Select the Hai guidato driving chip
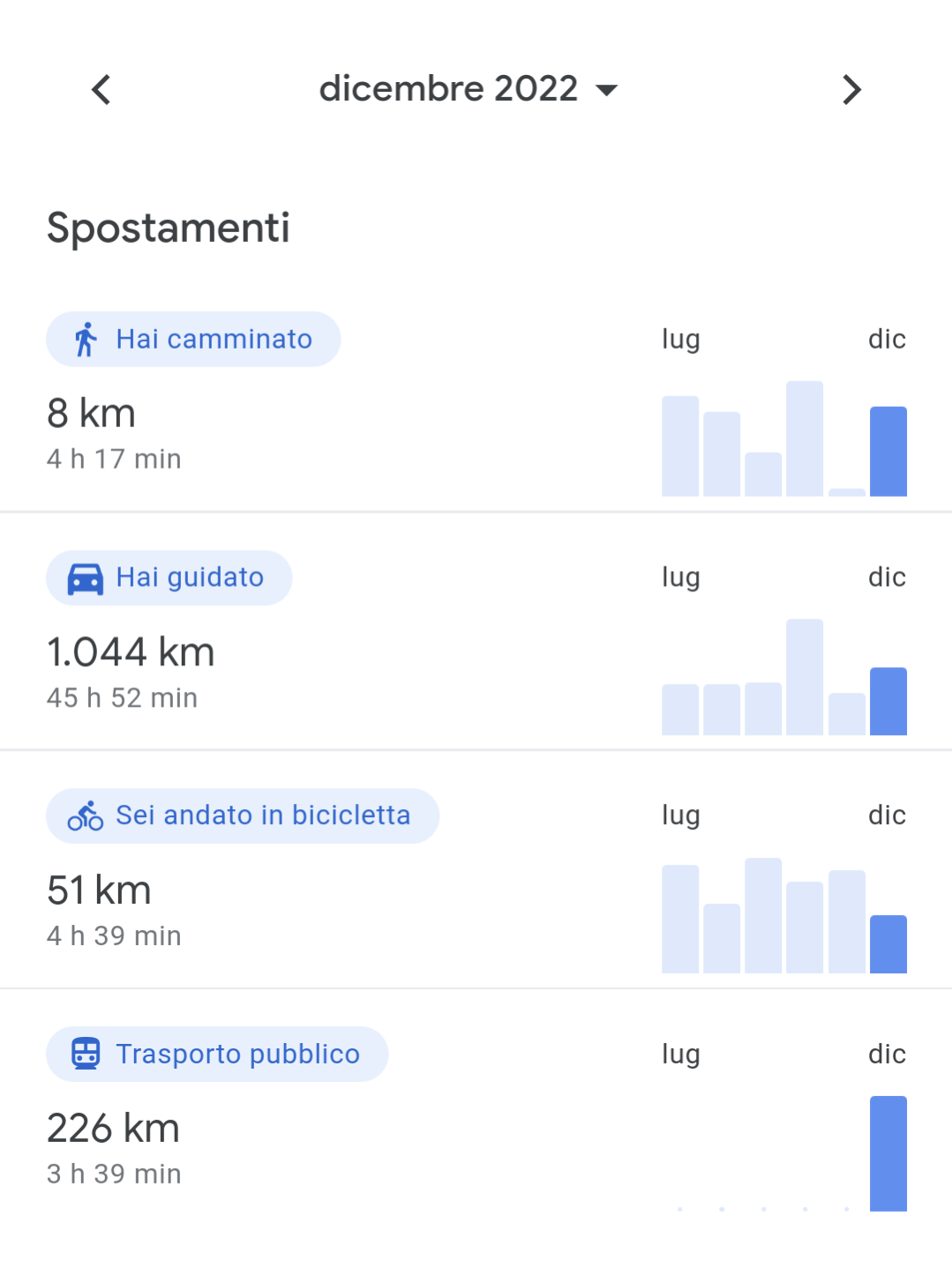The width and height of the screenshot is (952, 1284). coord(169,578)
